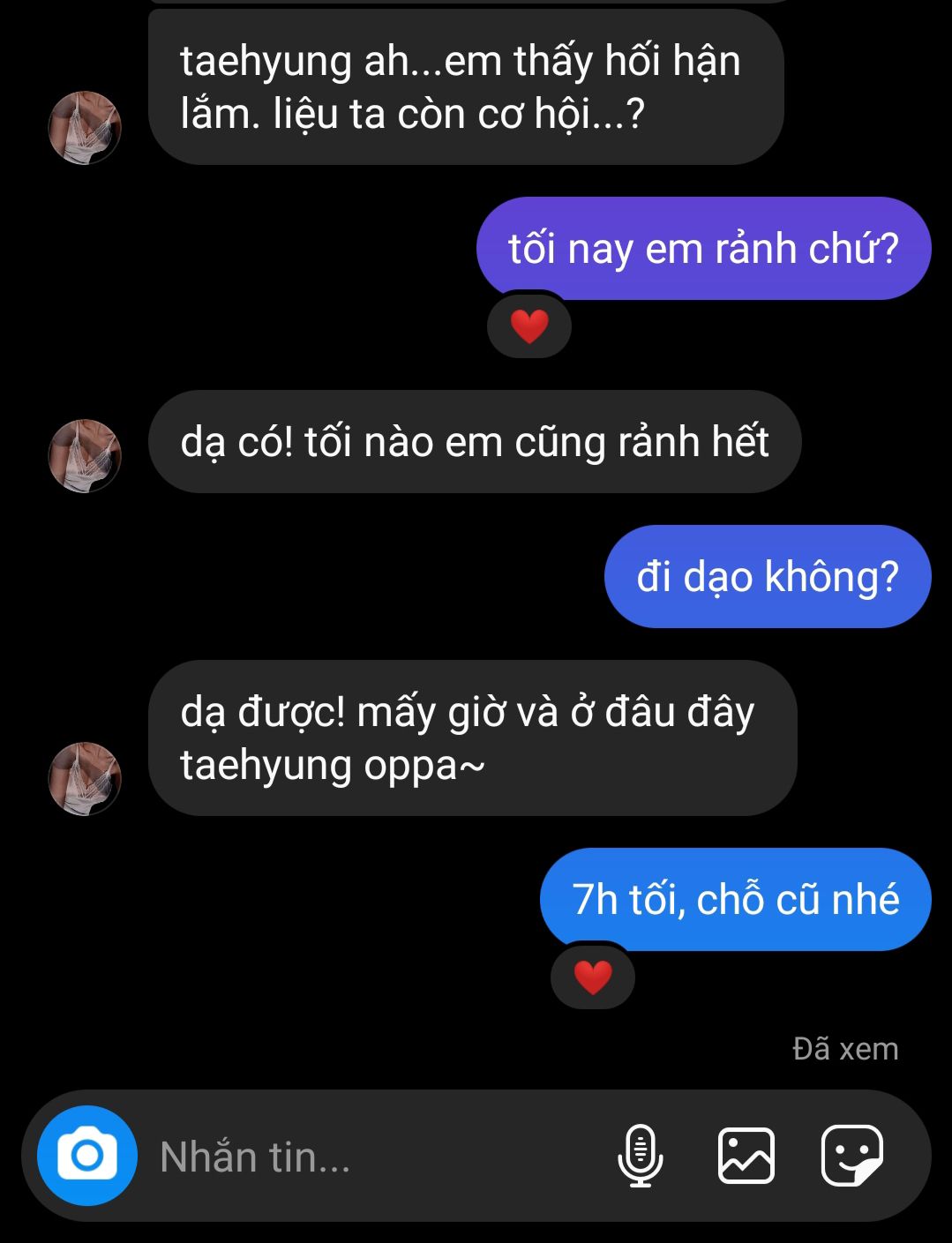Open the photo gallery picker
Image resolution: width=952 pixels, height=1243 pixels.
pyautogui.click(x=746, y=1156)
